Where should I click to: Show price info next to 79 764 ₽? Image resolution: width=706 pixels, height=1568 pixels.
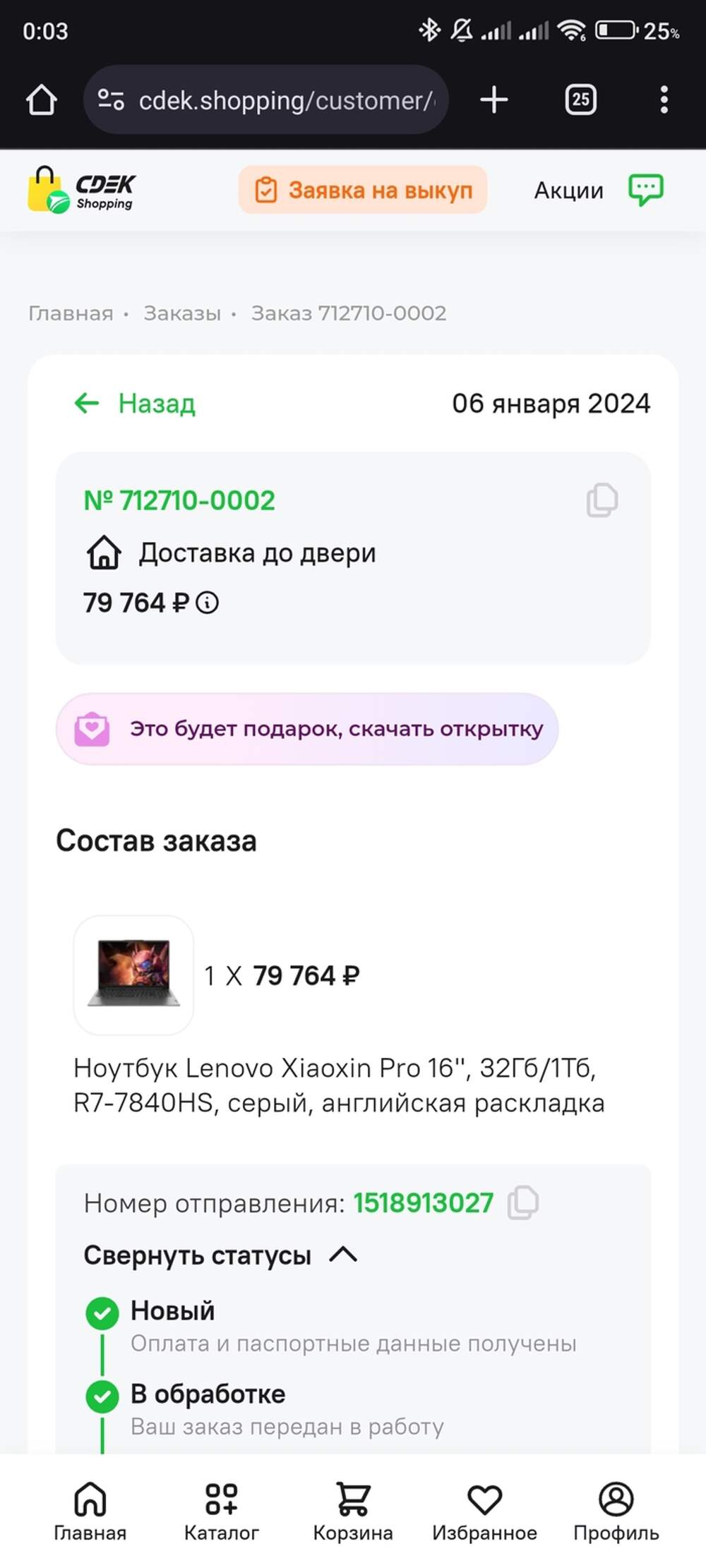(x=207, y=603)
